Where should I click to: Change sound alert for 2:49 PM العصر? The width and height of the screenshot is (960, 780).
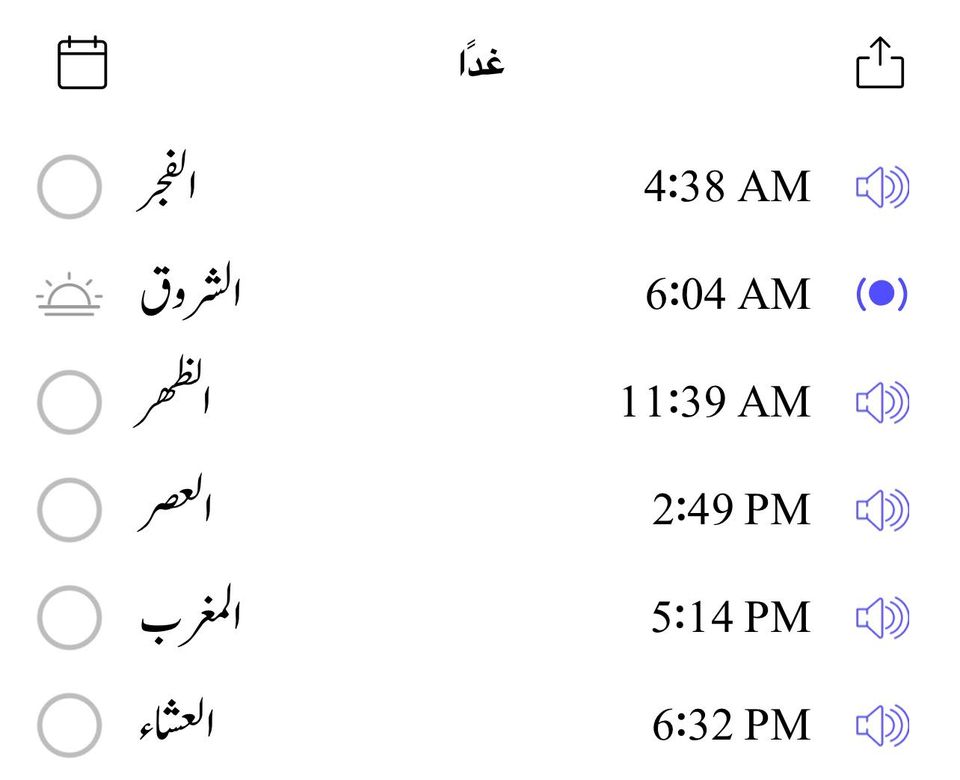coord(882,511)
